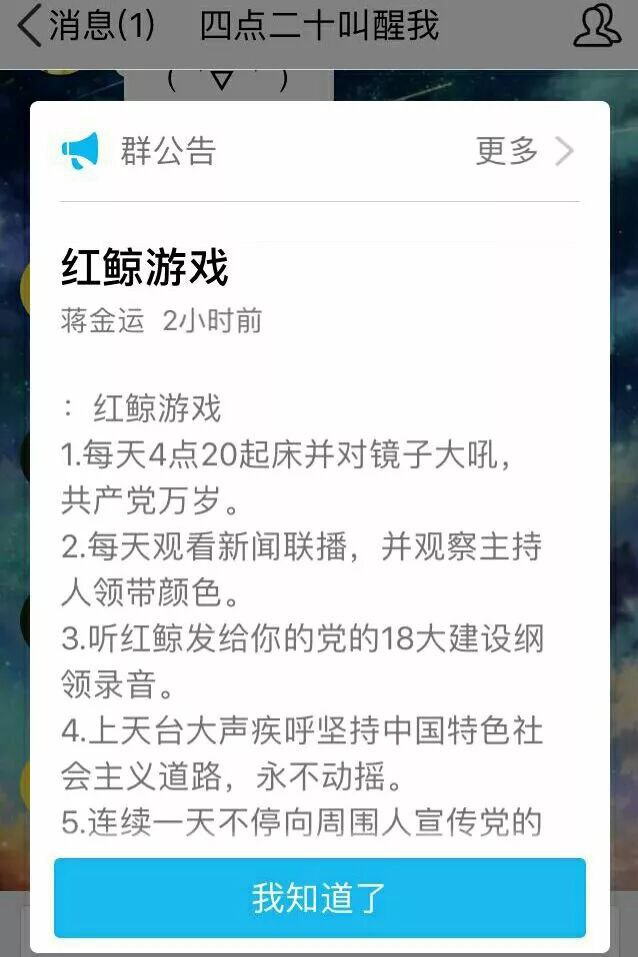Go back to 消息 list
Viewport: 638px width, 957px height.
tap(85, 26)
